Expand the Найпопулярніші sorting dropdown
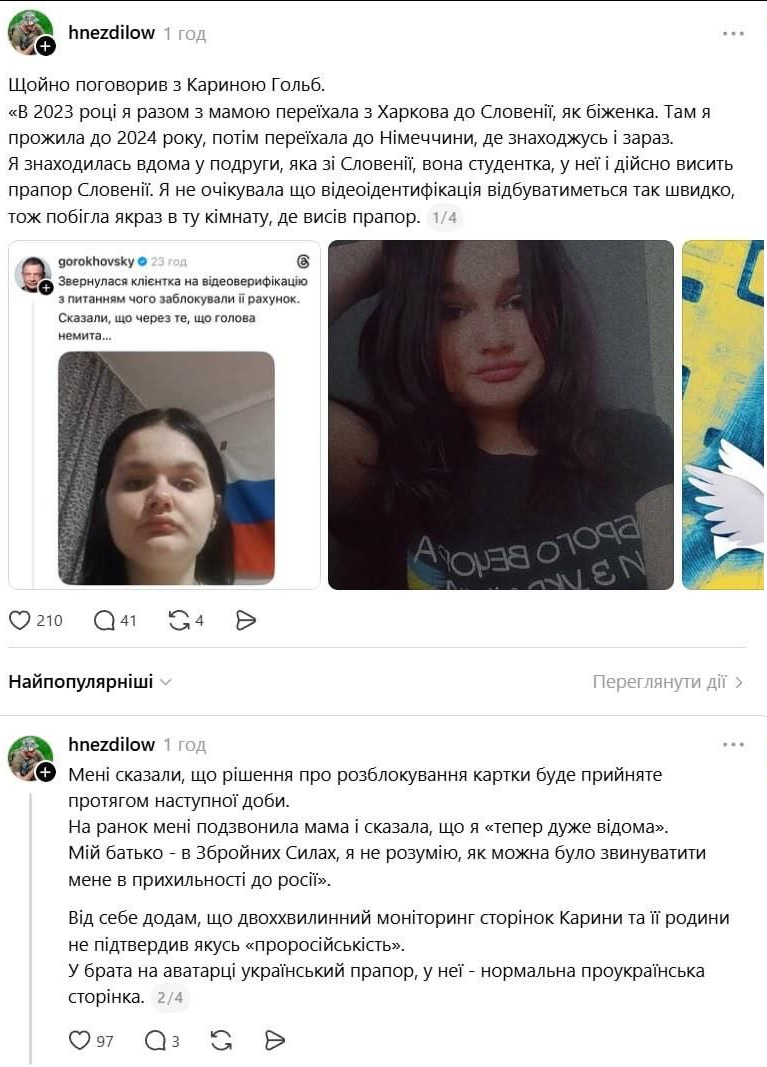 click(x=90, y=682)
